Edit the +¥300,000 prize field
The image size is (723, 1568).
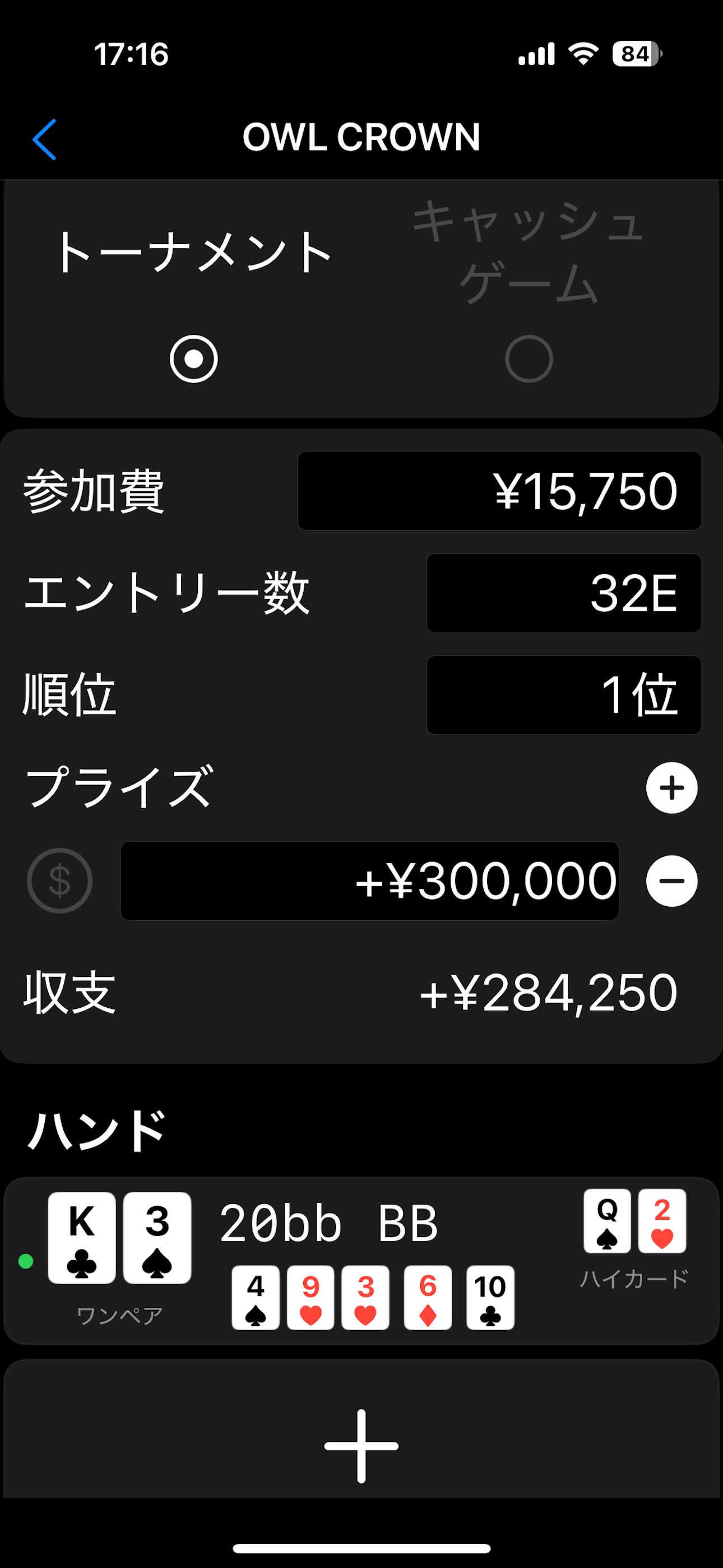[x=369, y=881]
